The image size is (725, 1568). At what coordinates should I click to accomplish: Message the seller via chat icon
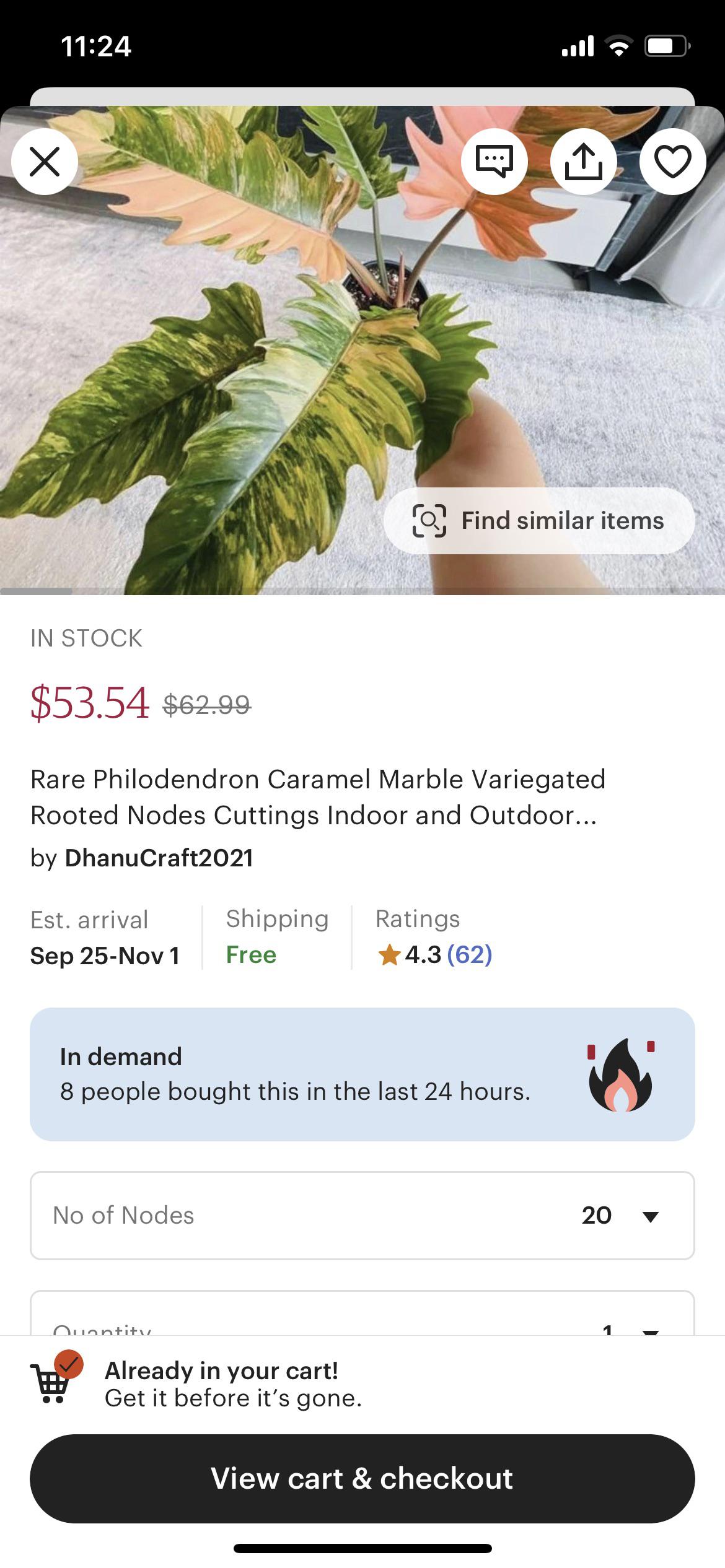494,162
